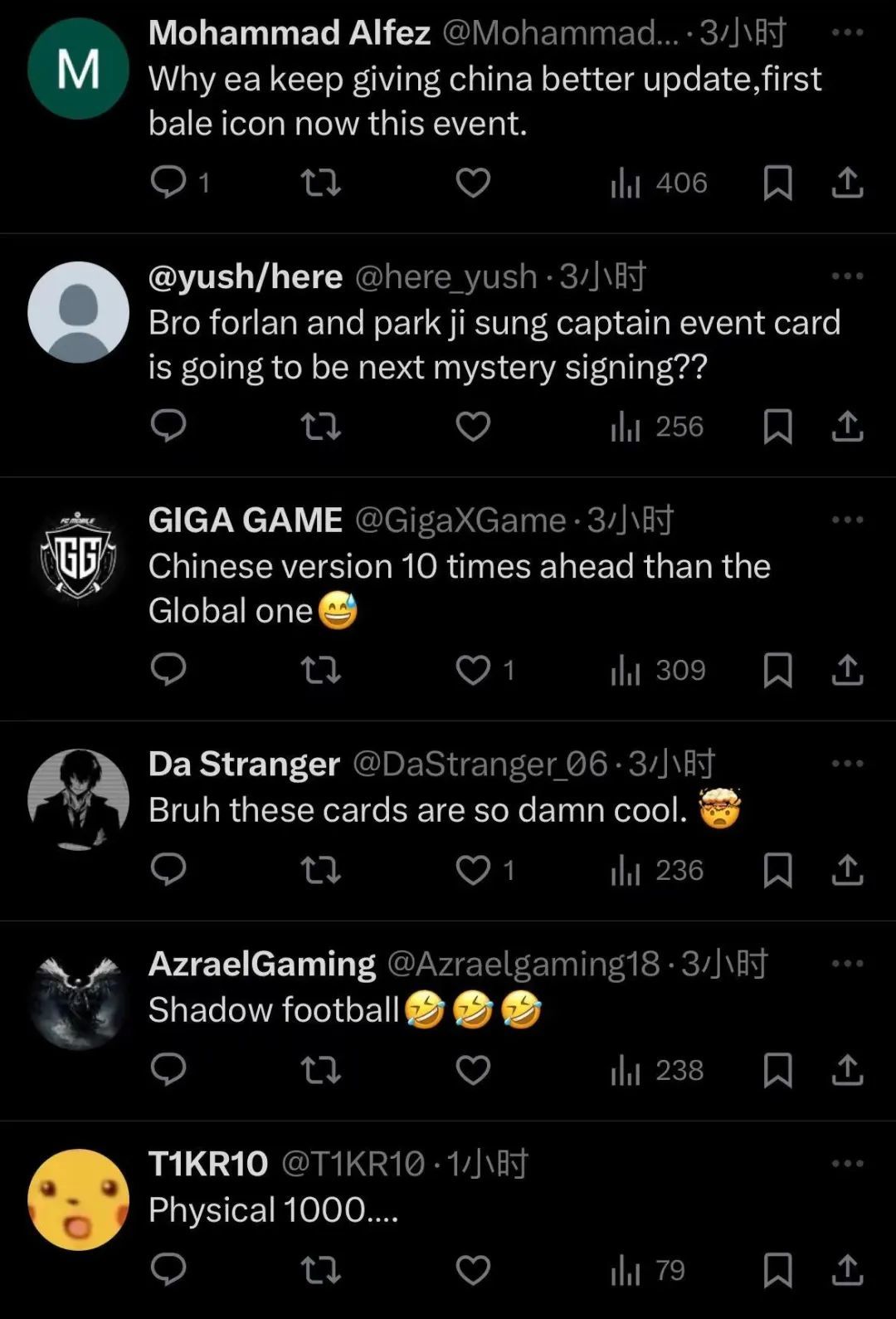The image size is (896, 1319).
Task: Like AzraelGaming's Shadow football tweet
Action: point(473,1070)
